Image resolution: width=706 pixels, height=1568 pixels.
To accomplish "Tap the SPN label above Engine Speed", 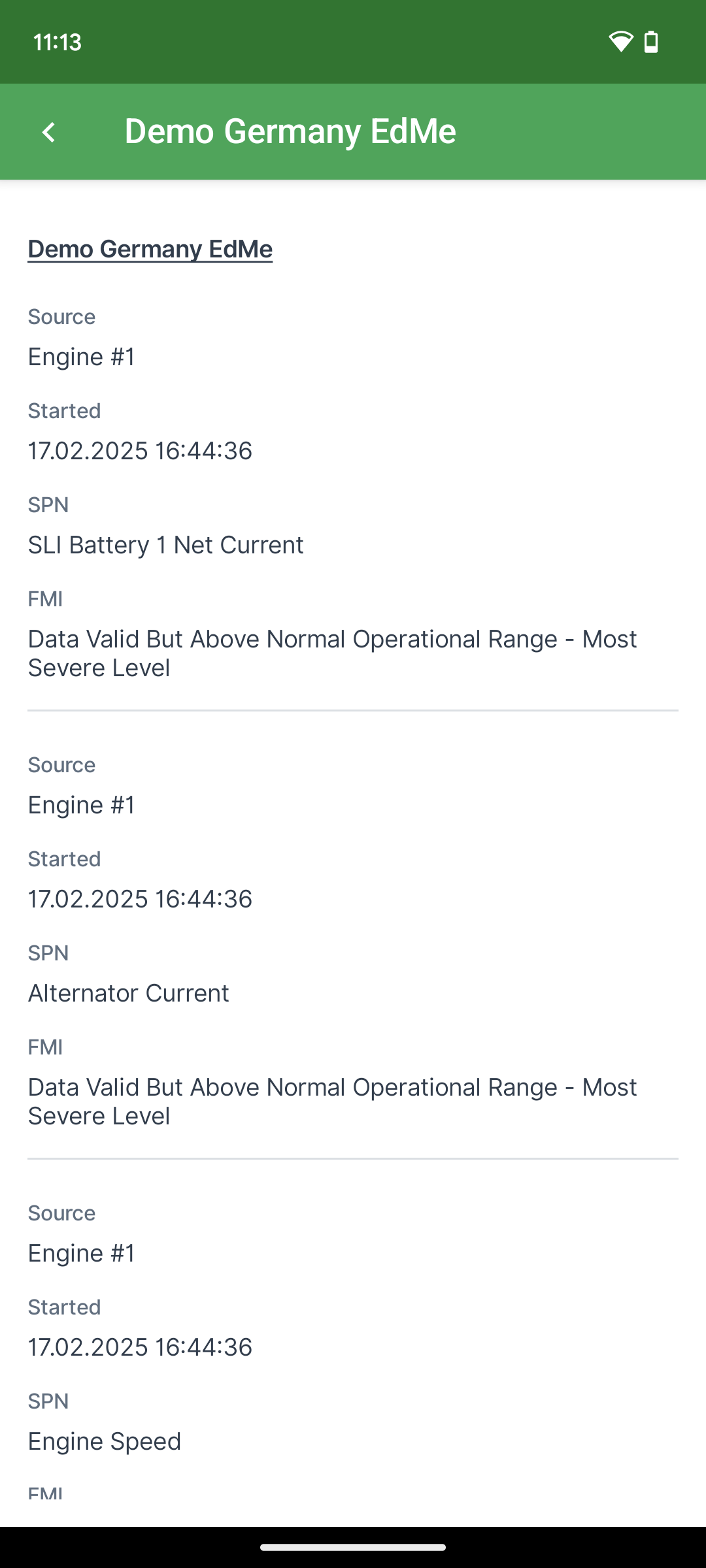I will 48,1400.
